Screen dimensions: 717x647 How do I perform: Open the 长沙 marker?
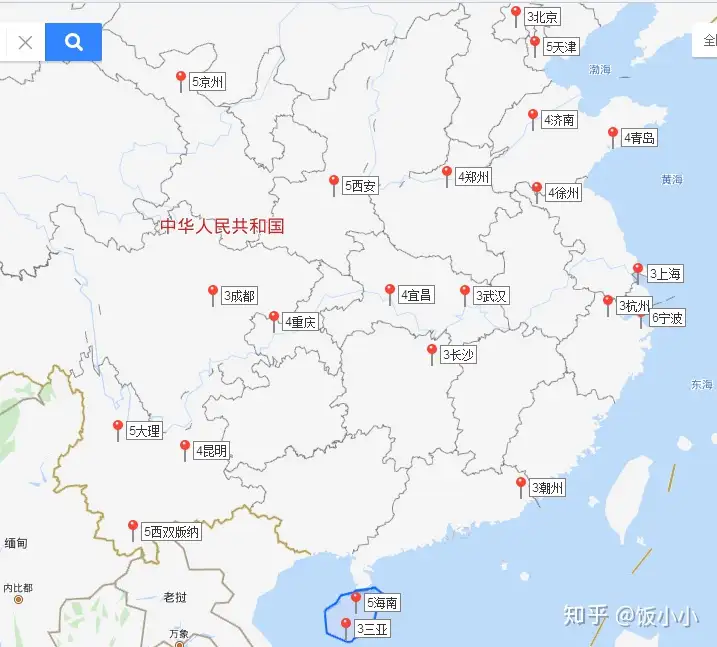[x=432, y=351]
